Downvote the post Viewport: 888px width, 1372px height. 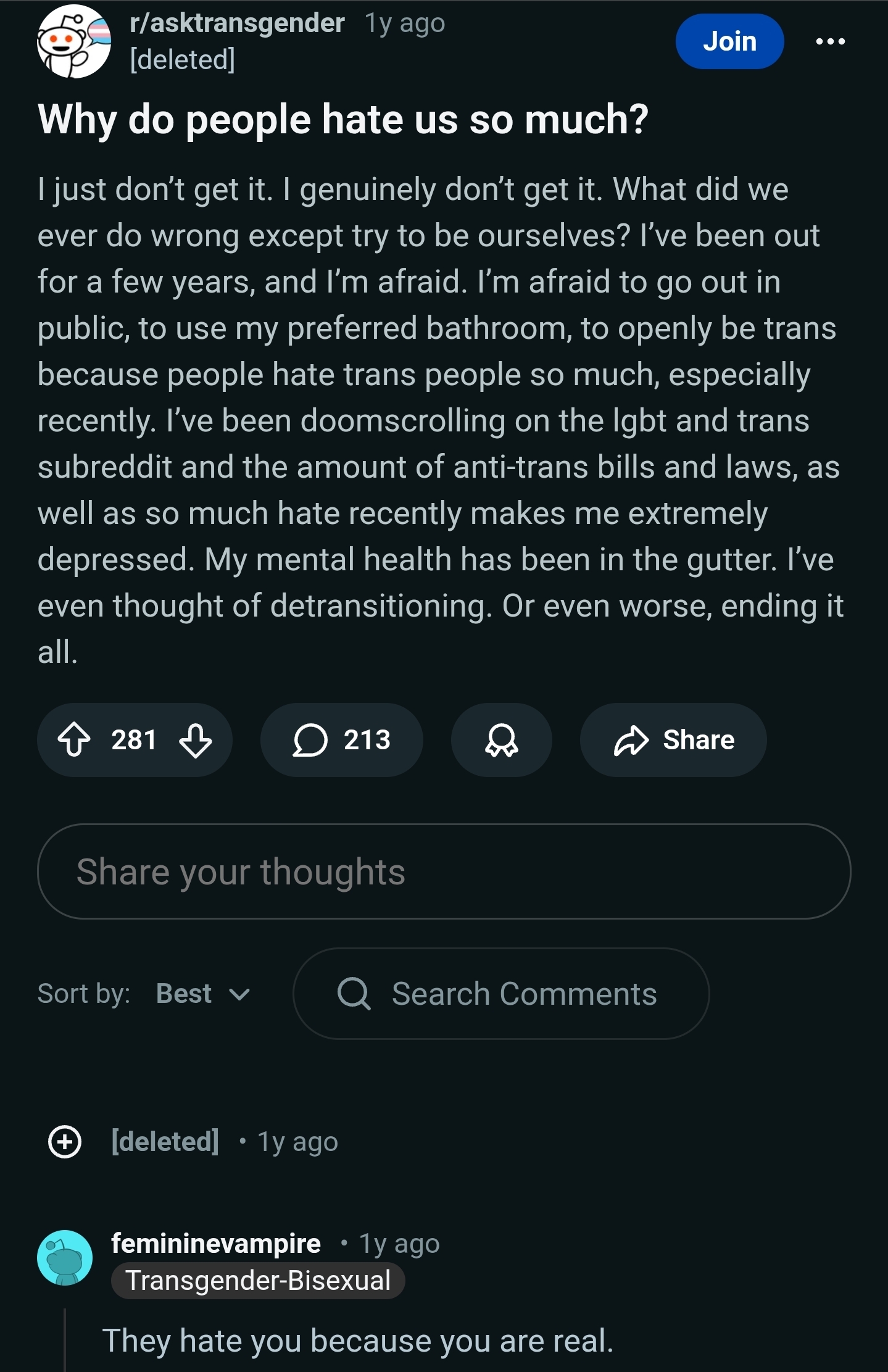[x=196, y=739]
